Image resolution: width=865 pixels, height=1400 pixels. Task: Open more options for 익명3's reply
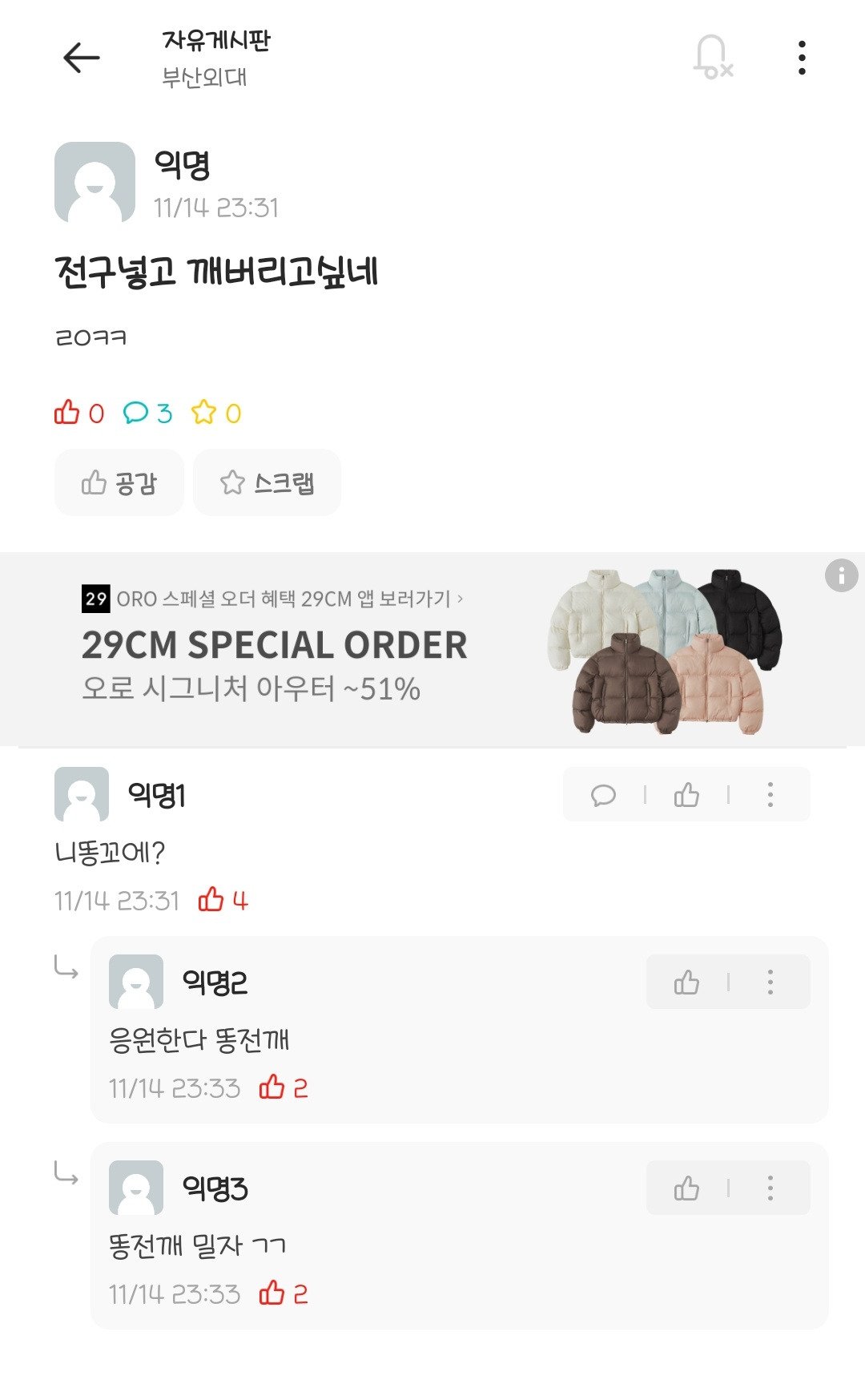pyautogui.click(x=770, y=1188)
